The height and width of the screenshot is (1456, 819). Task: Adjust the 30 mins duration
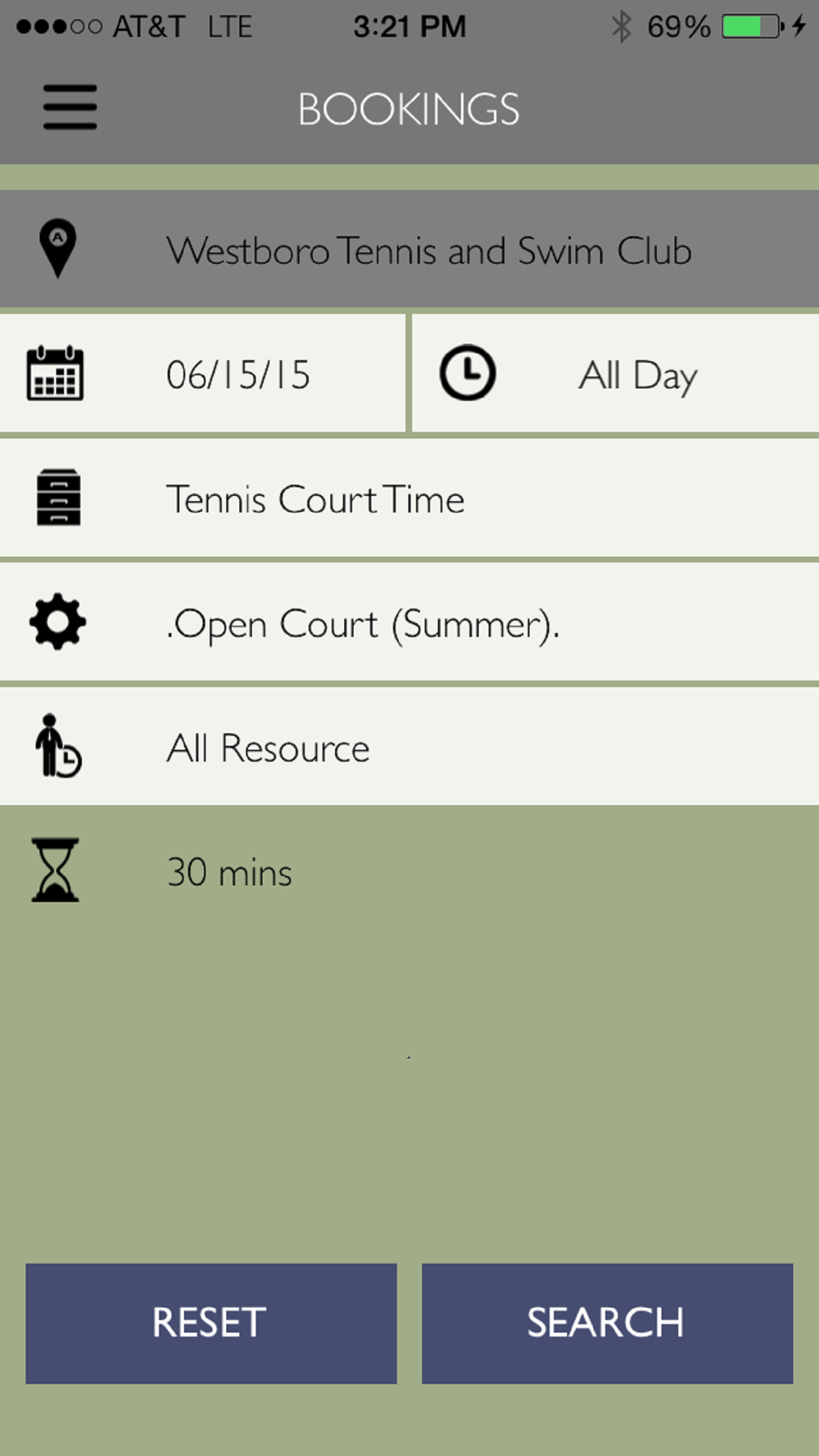tap(229, 872)
